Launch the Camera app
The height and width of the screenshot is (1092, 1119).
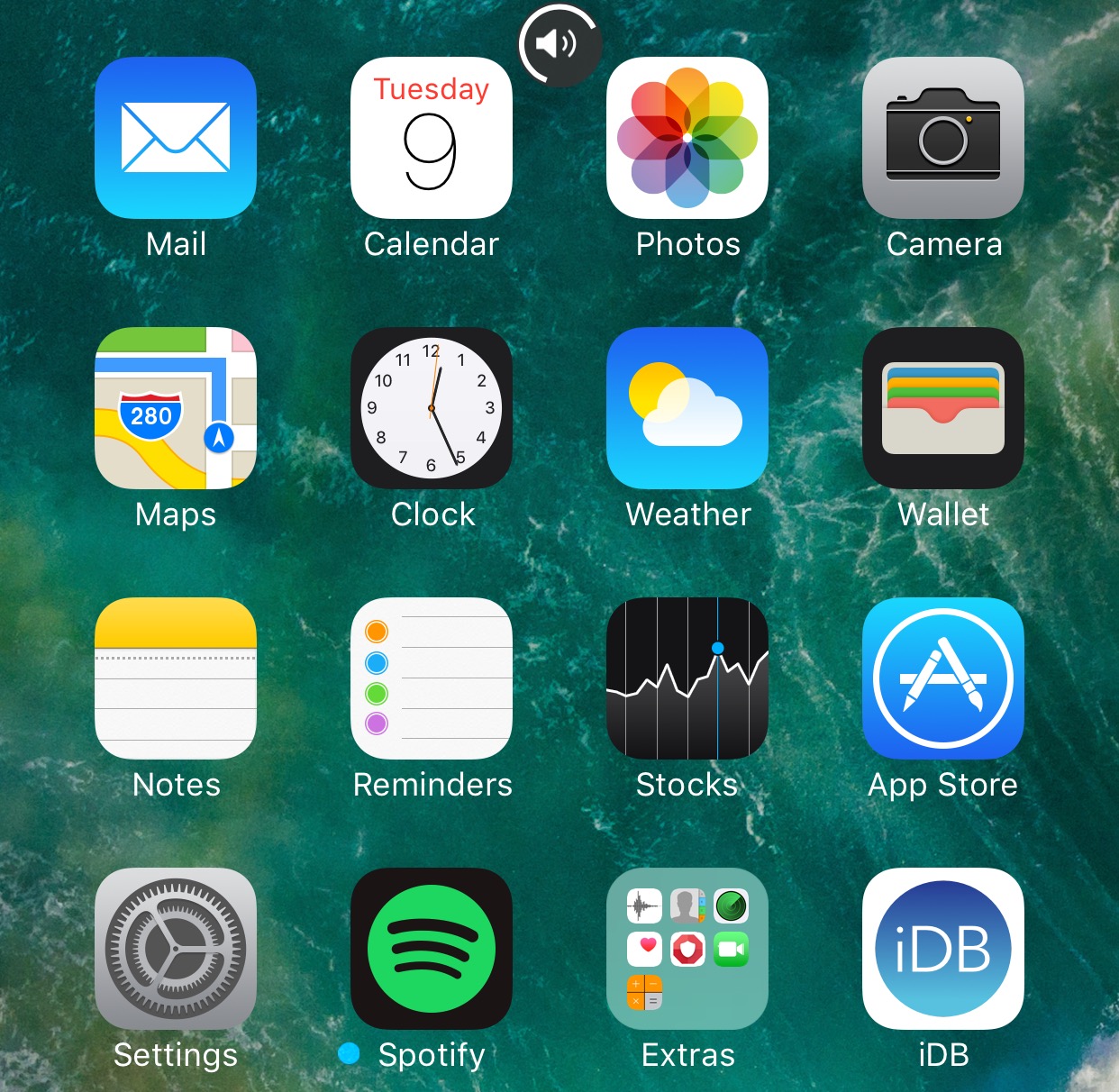click(x=943, y=138)
